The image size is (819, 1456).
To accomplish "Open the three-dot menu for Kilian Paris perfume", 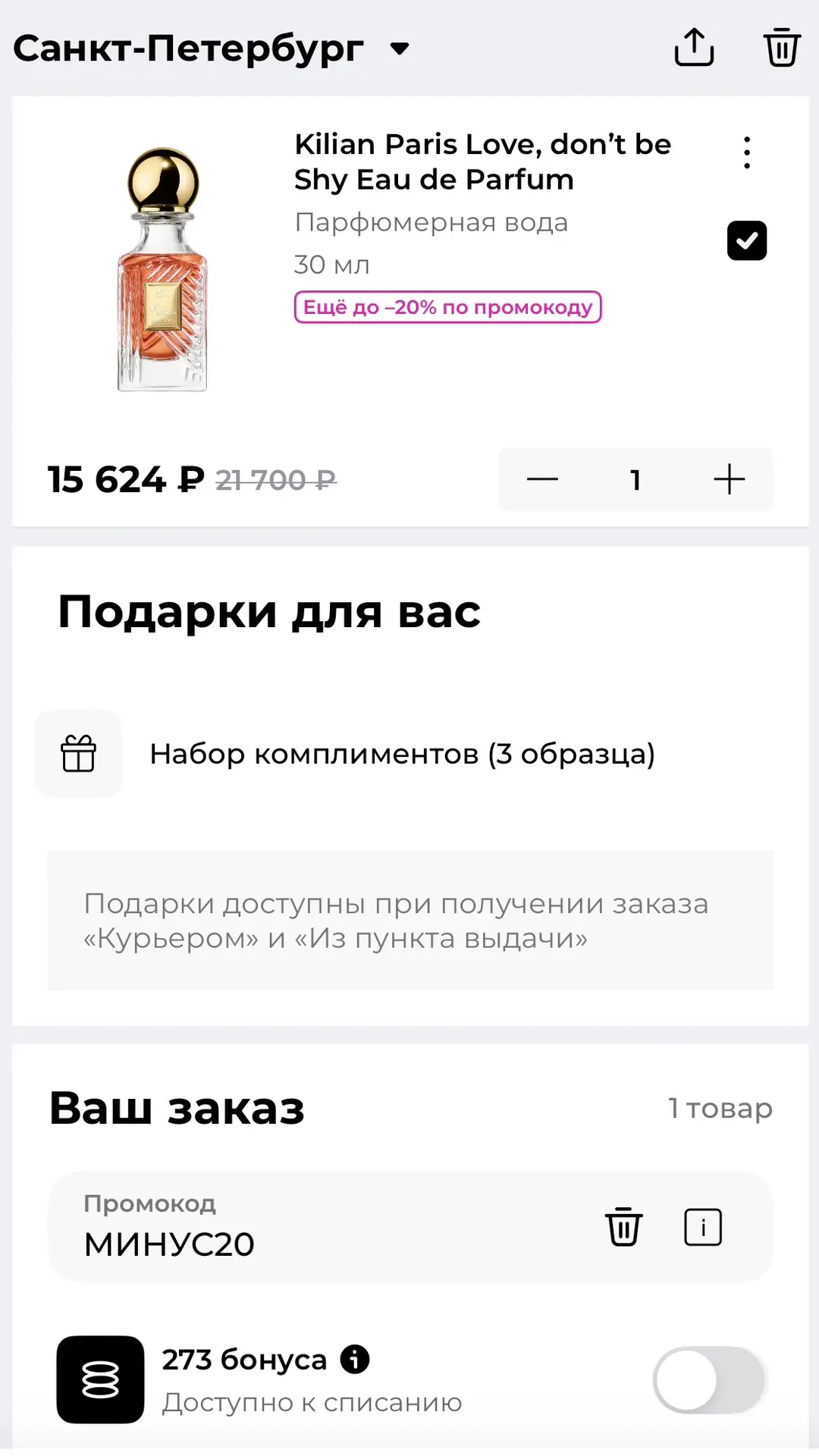I will 747,152.
